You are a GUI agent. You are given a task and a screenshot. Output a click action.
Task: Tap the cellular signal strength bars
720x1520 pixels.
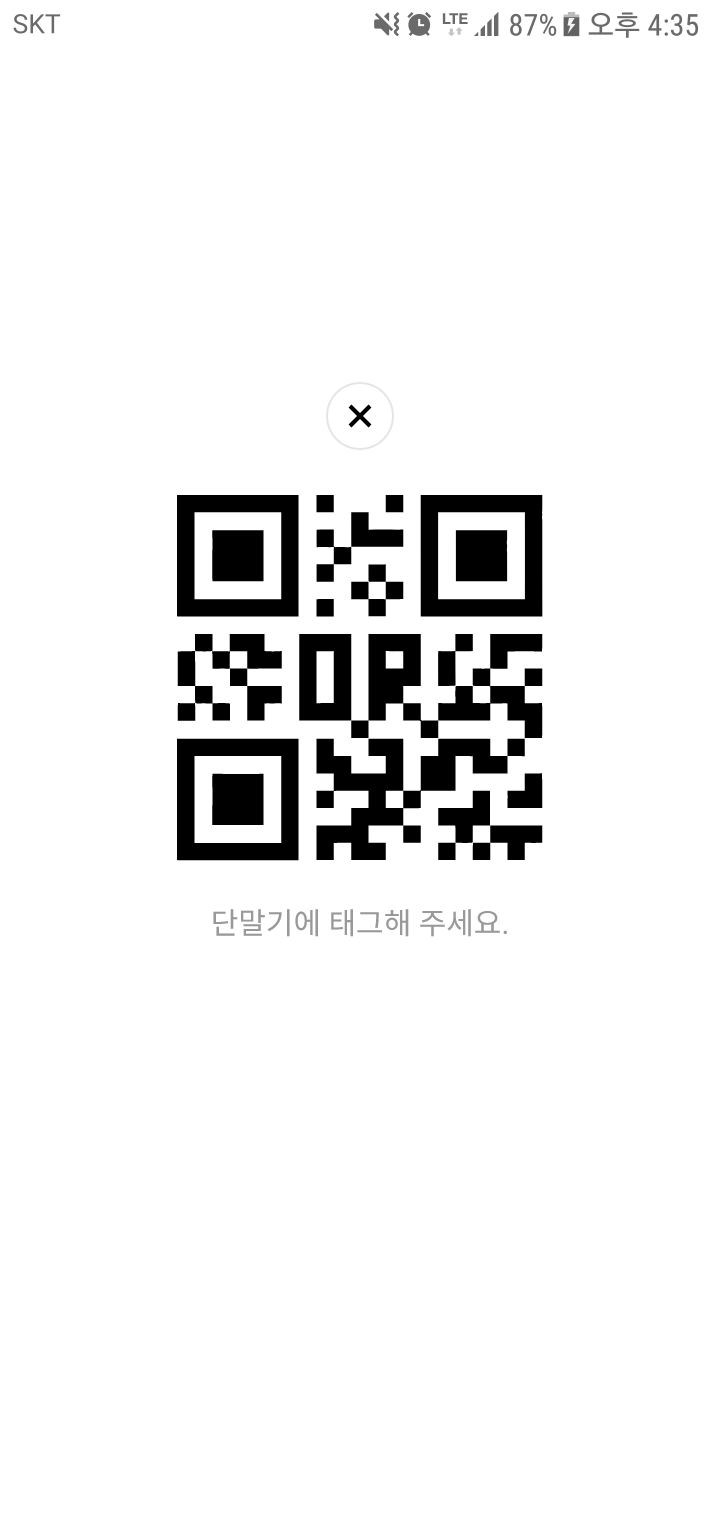487,25
